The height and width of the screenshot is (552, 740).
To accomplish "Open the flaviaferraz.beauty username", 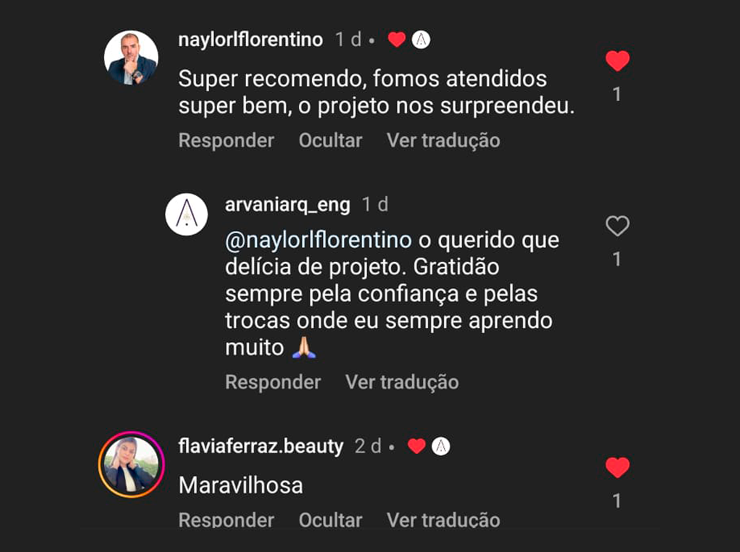I will point(261,446).
